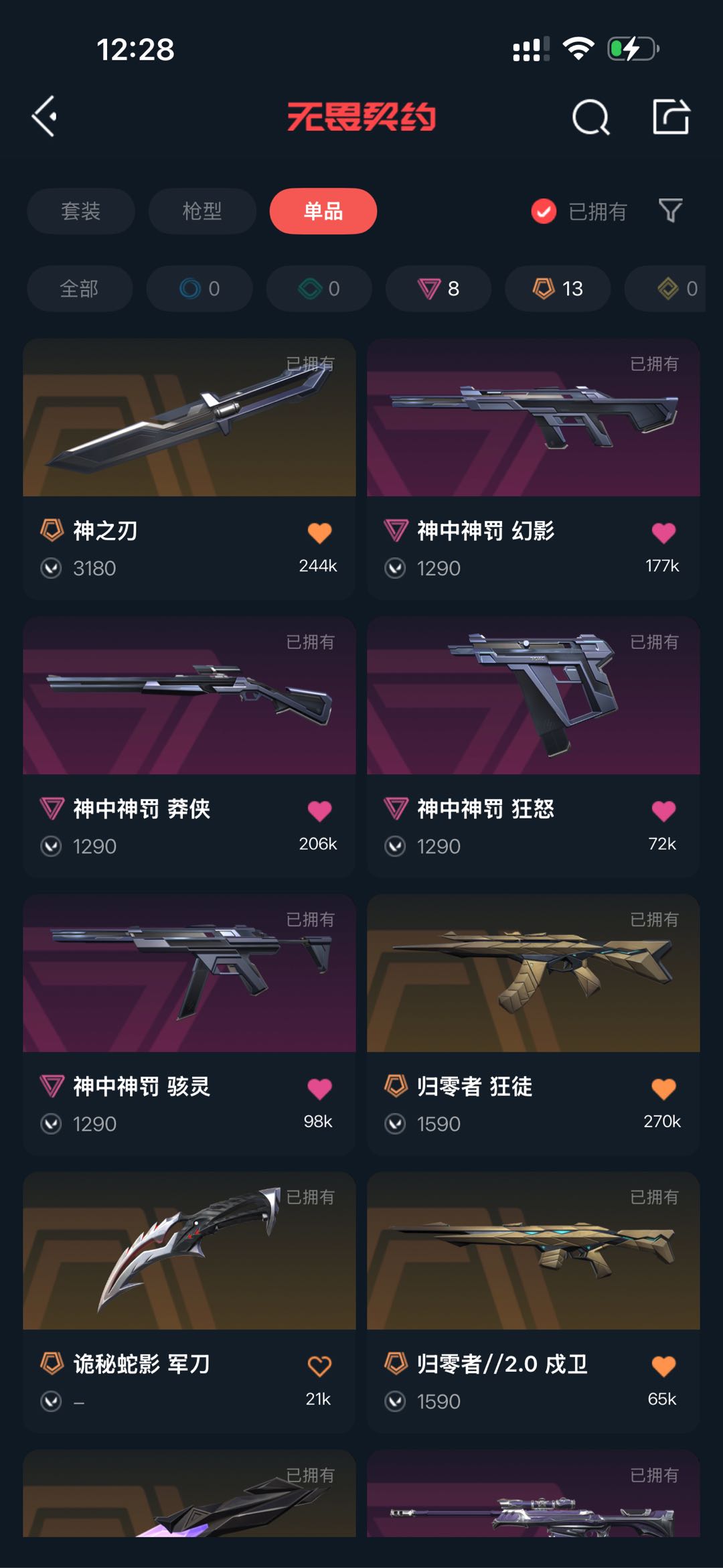Tap the heart on 神中神罚 骇灵
723x1568 pixels.
click(x=319, y=1089)
